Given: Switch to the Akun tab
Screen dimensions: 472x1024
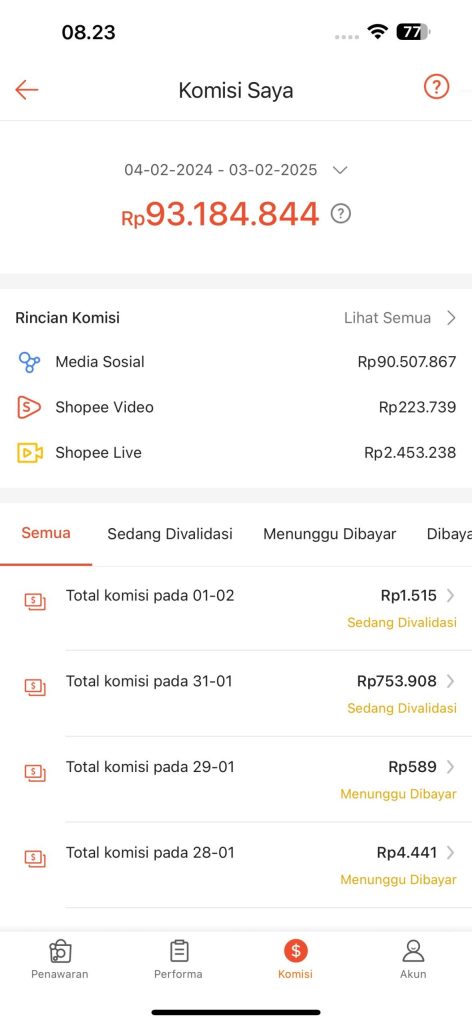Looking at the screenshot, I should pyautogui.click(x=413, y=959).
